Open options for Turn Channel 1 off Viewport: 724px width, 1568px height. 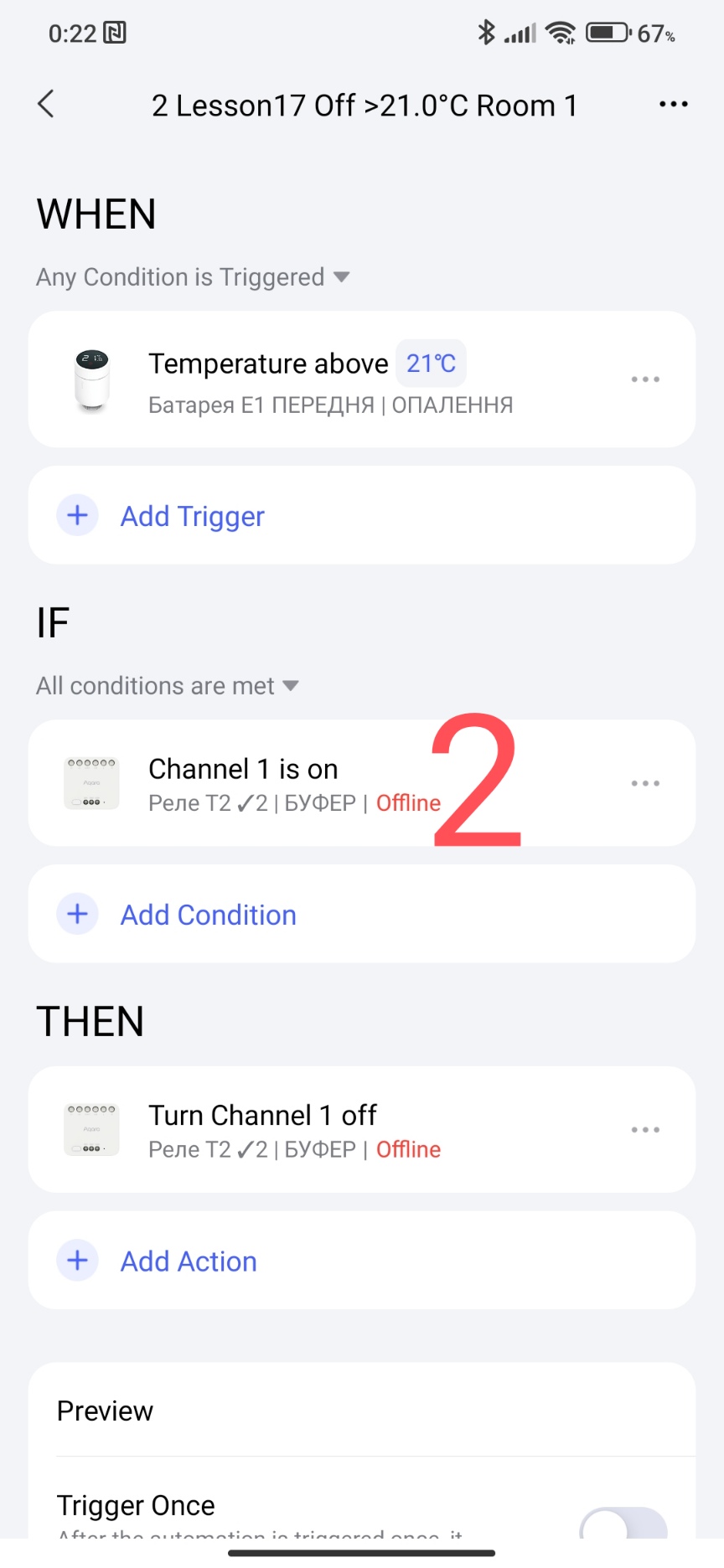click(644, 1130)
